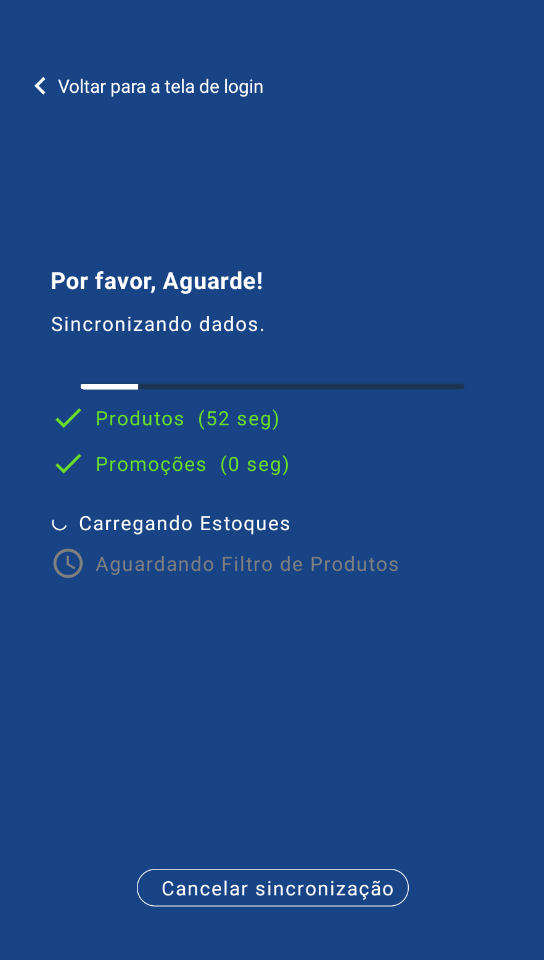Go back to the login screen

click(149, 86)
